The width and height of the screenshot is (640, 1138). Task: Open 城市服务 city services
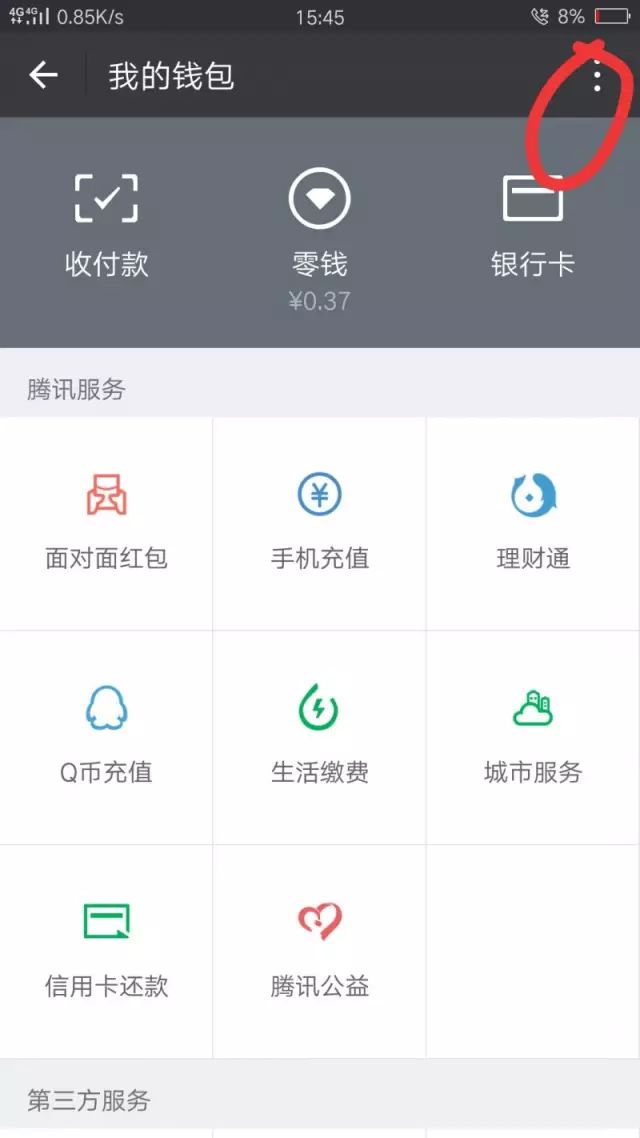[533, 737]
